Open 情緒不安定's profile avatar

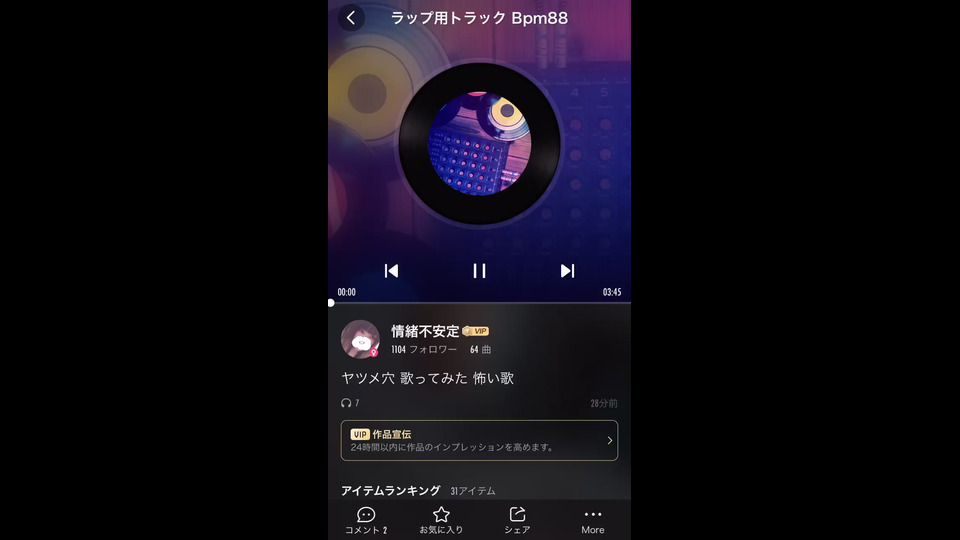[x=360, y=340]
